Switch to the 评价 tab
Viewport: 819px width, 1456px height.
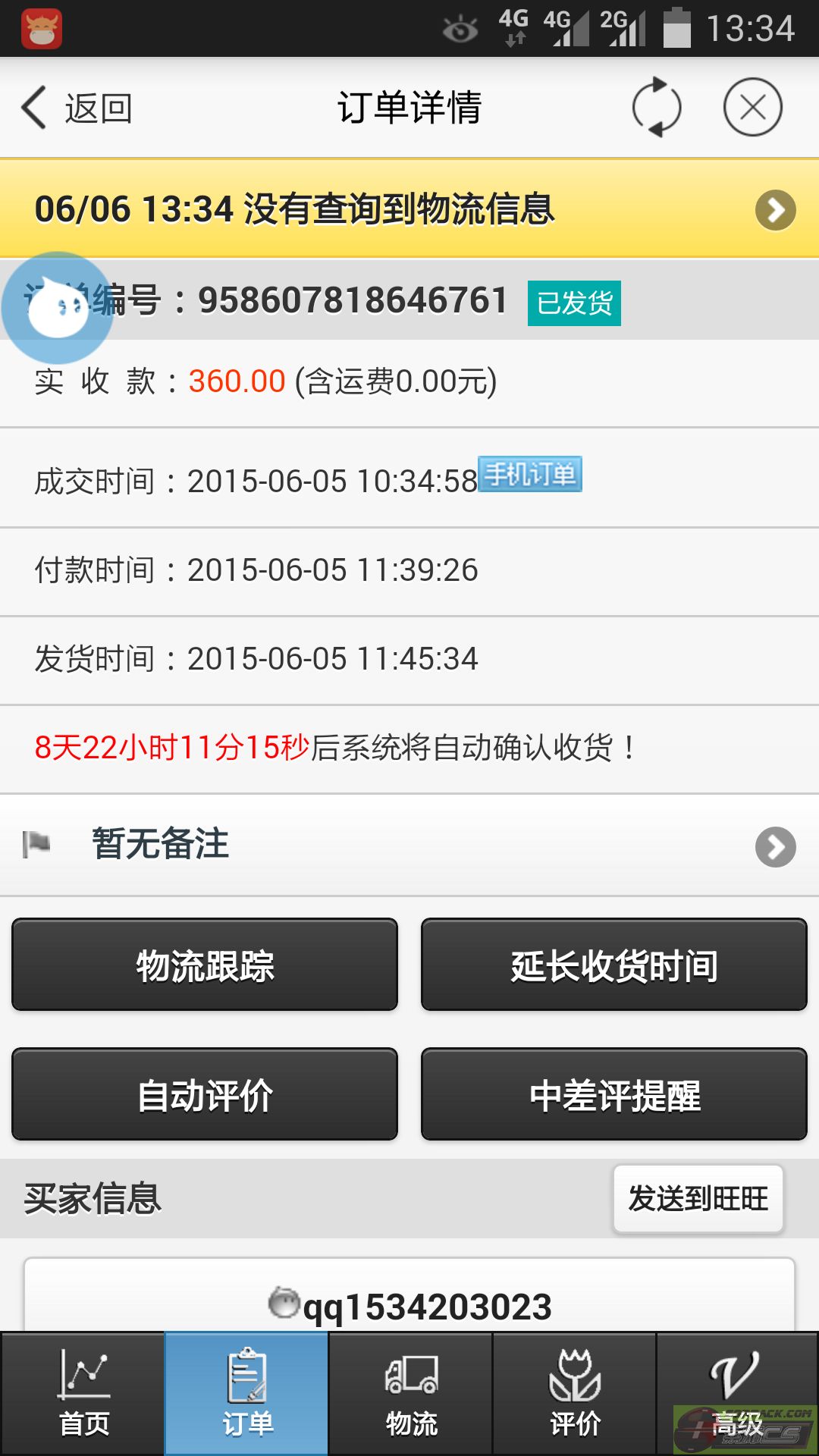pyautogui.click(x=575, y=1394)
